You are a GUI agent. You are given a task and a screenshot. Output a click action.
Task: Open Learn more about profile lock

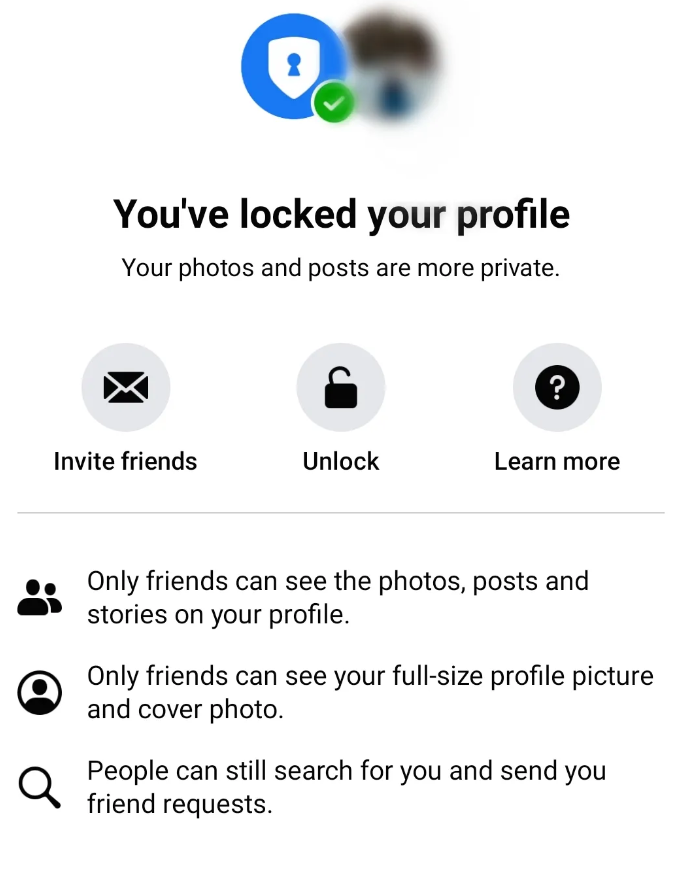(x=557, y=388)
